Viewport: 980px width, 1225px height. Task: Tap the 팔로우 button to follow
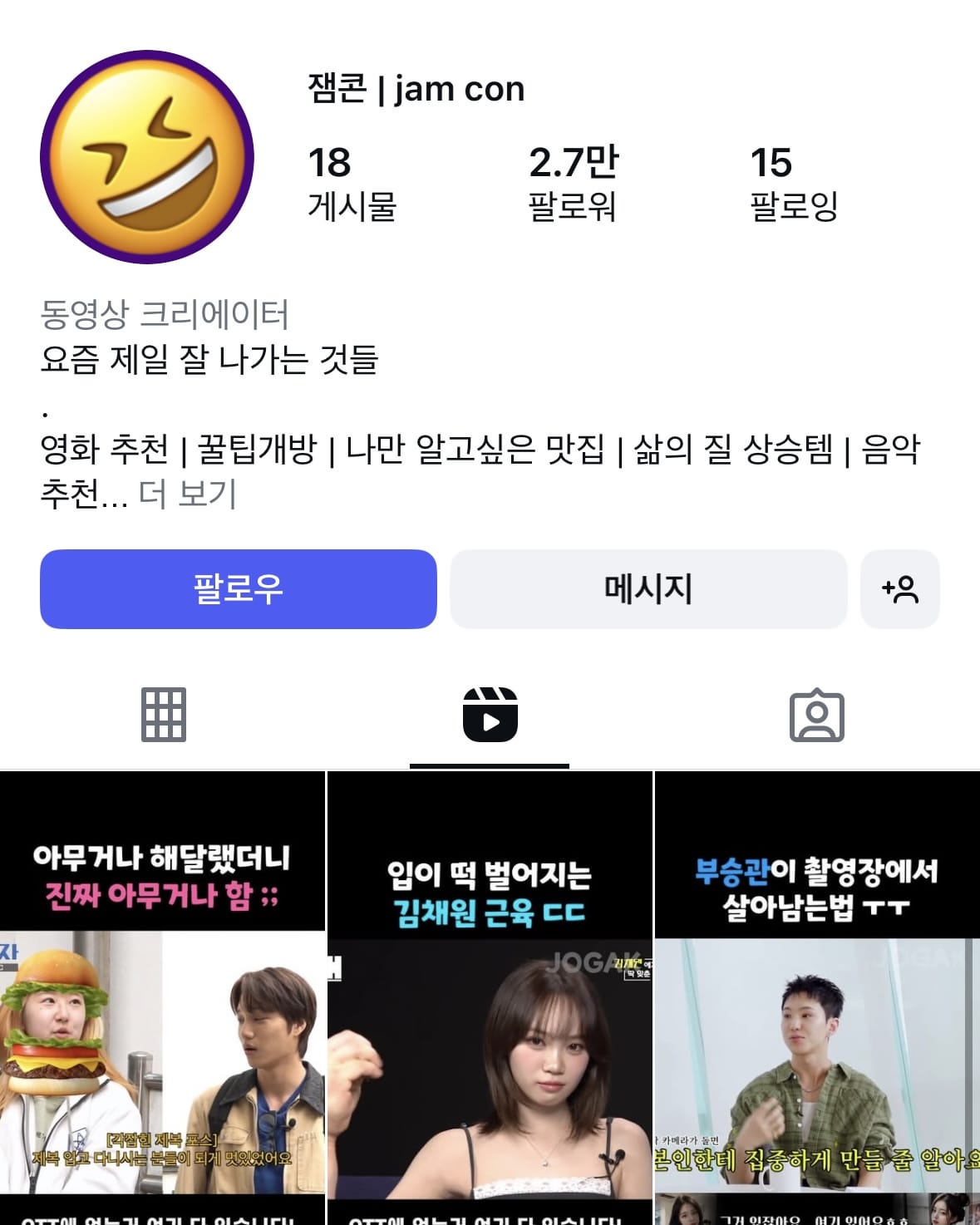[238, 588]
